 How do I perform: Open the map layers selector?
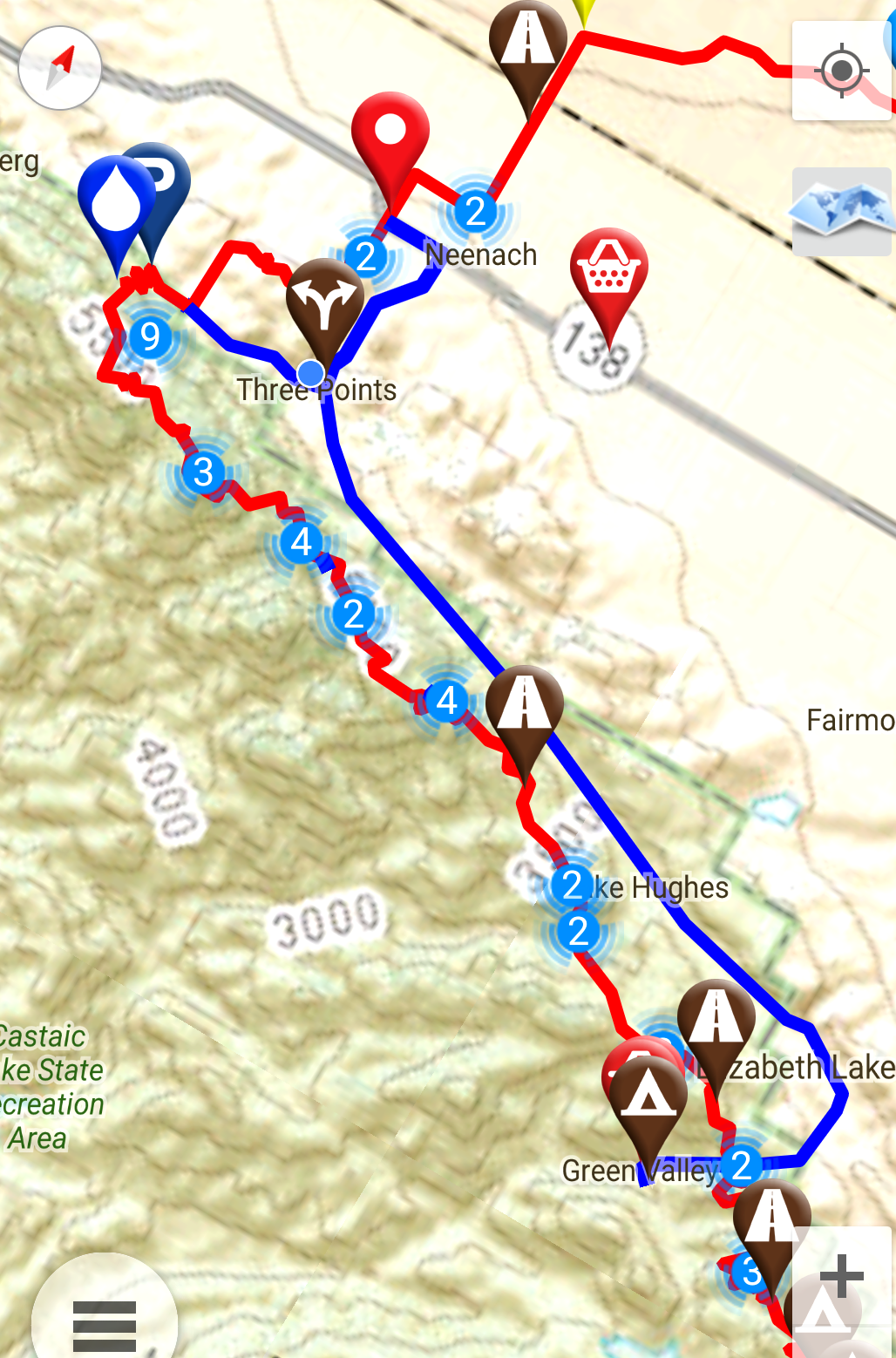tap(841, 211)
